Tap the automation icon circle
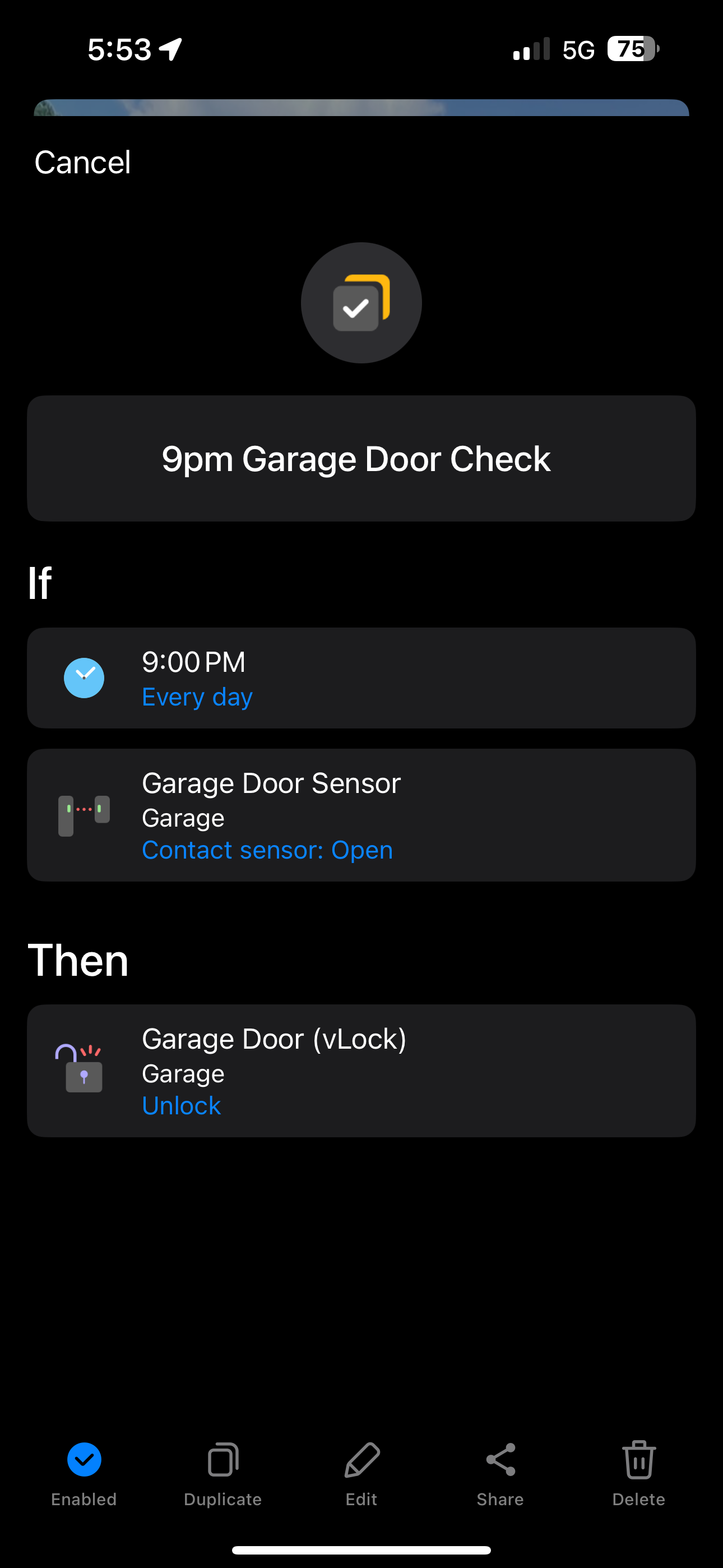This screenshot has height=1568, width=723. (361, 303)
